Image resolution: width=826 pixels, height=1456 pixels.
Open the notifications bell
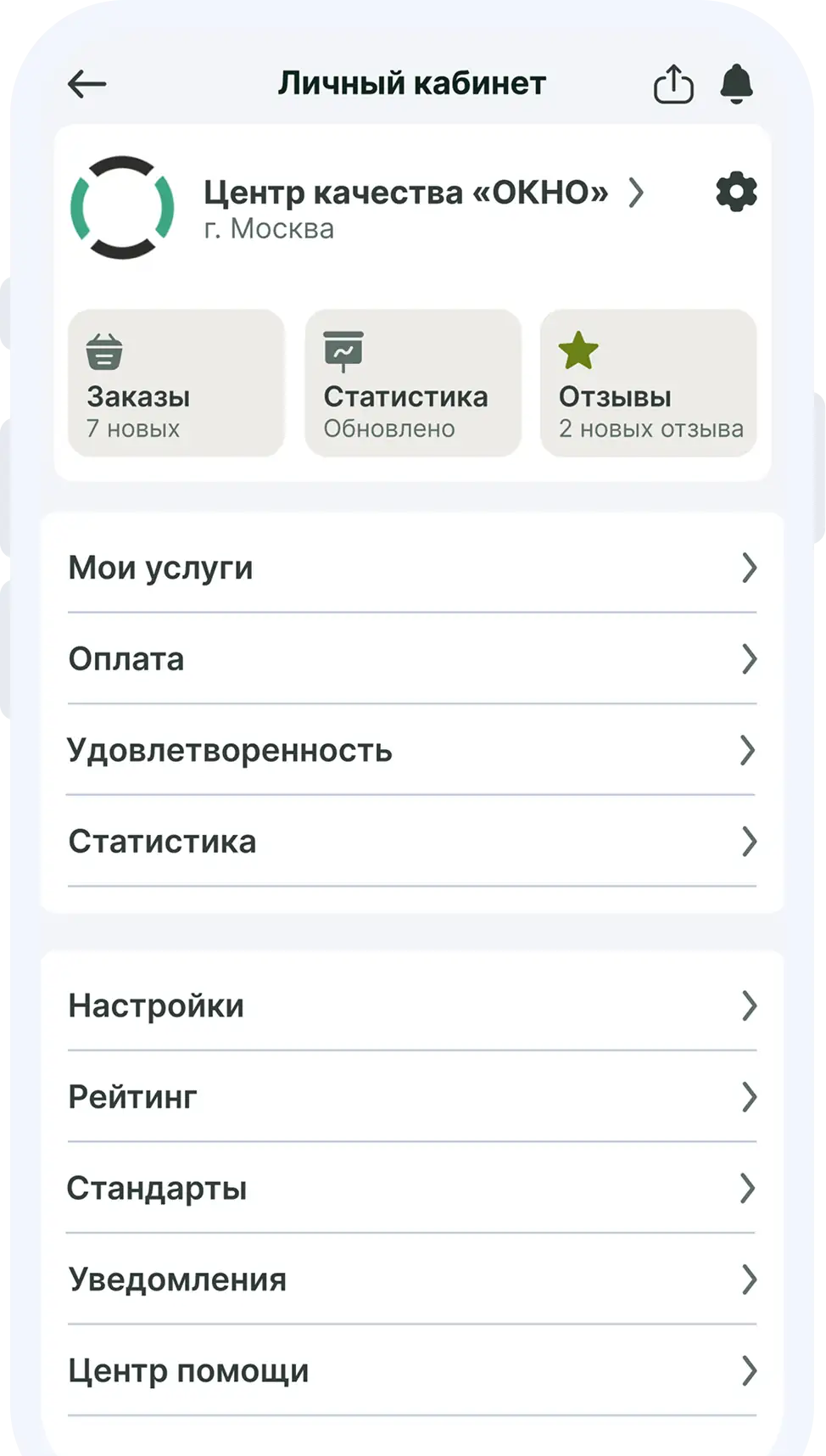[736, 84]
